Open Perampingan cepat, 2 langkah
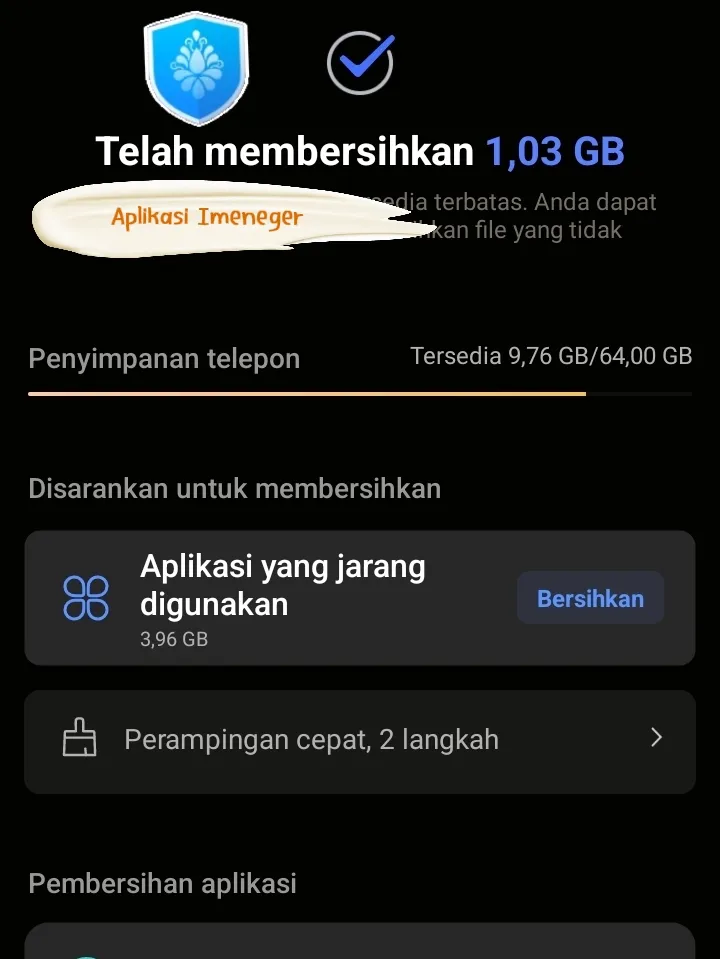The width and height of the screenshot is (720, 959). (x=359, y=741)
